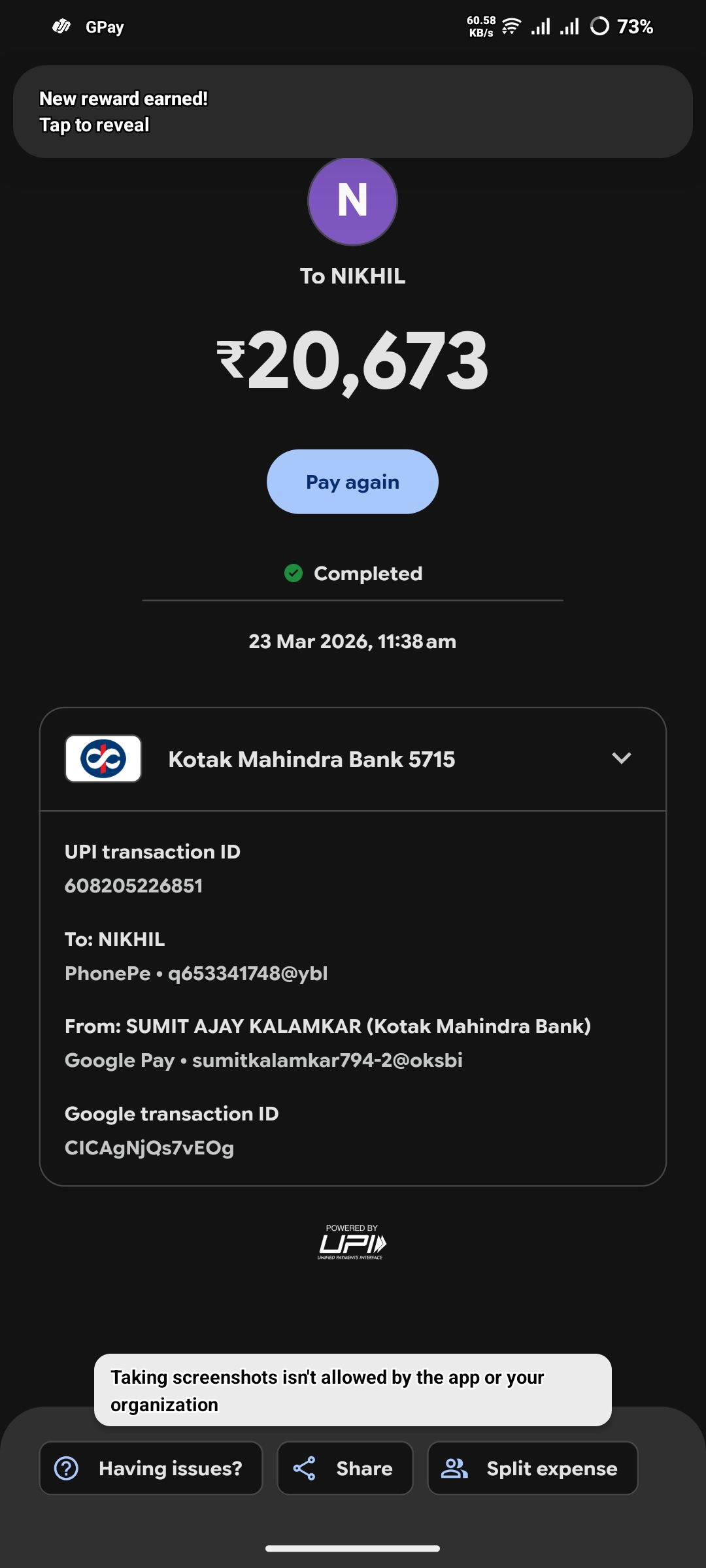Screen dimensions: 706x1568
Task: Open the Having issues? help option
Action: tap(151, 1468)
